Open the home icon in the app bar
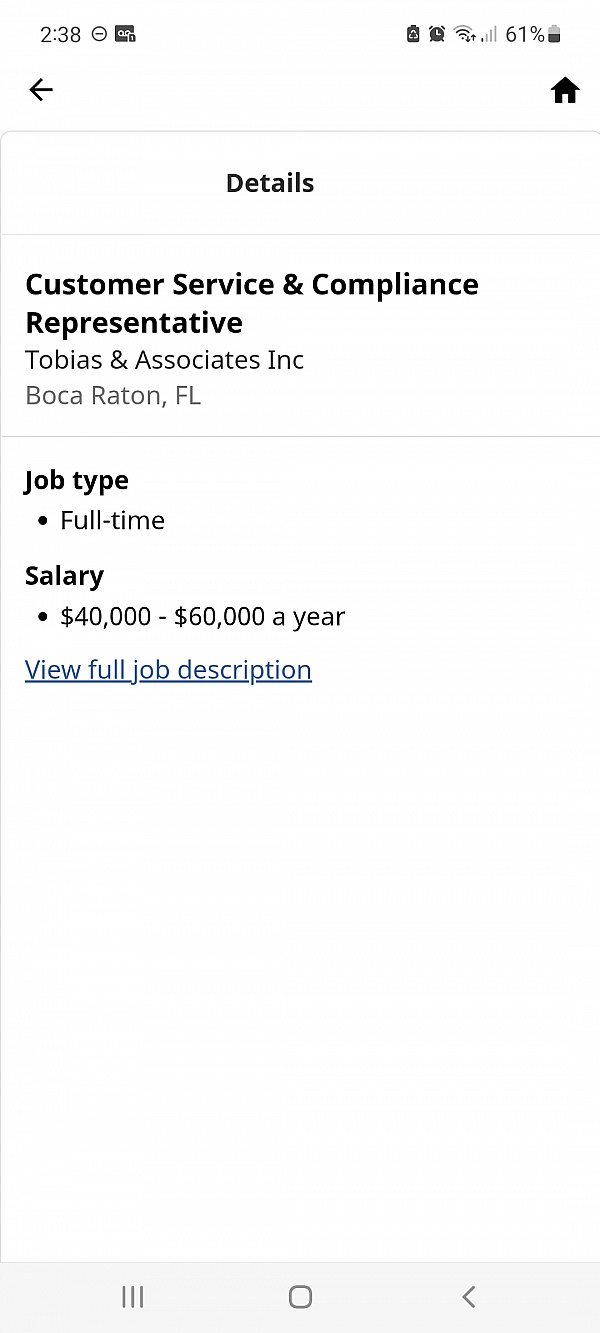The height and width of the screenshot is (1333, 600). coord(565,91)
